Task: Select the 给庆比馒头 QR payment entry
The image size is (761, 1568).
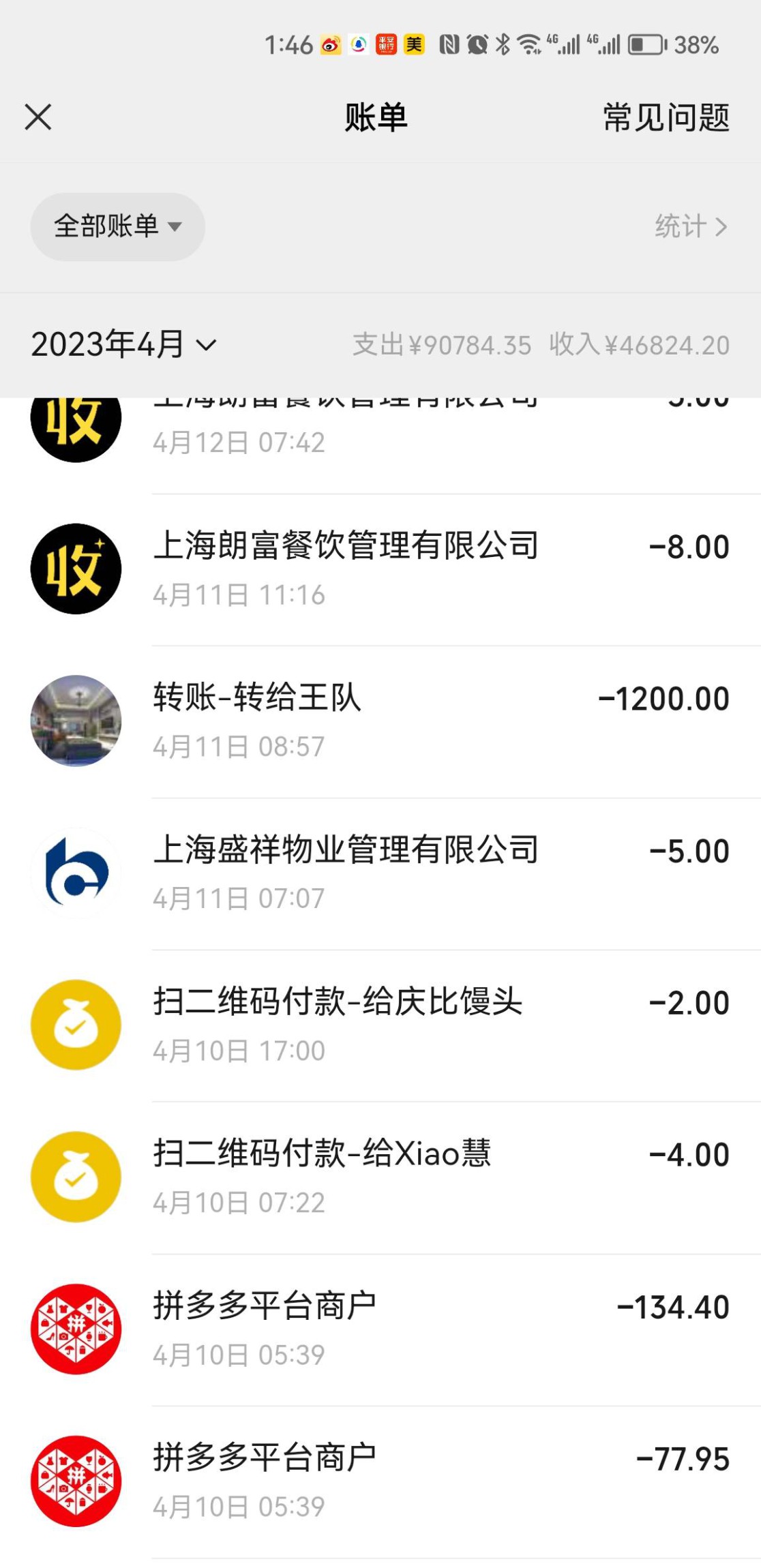Action: 409,1025
